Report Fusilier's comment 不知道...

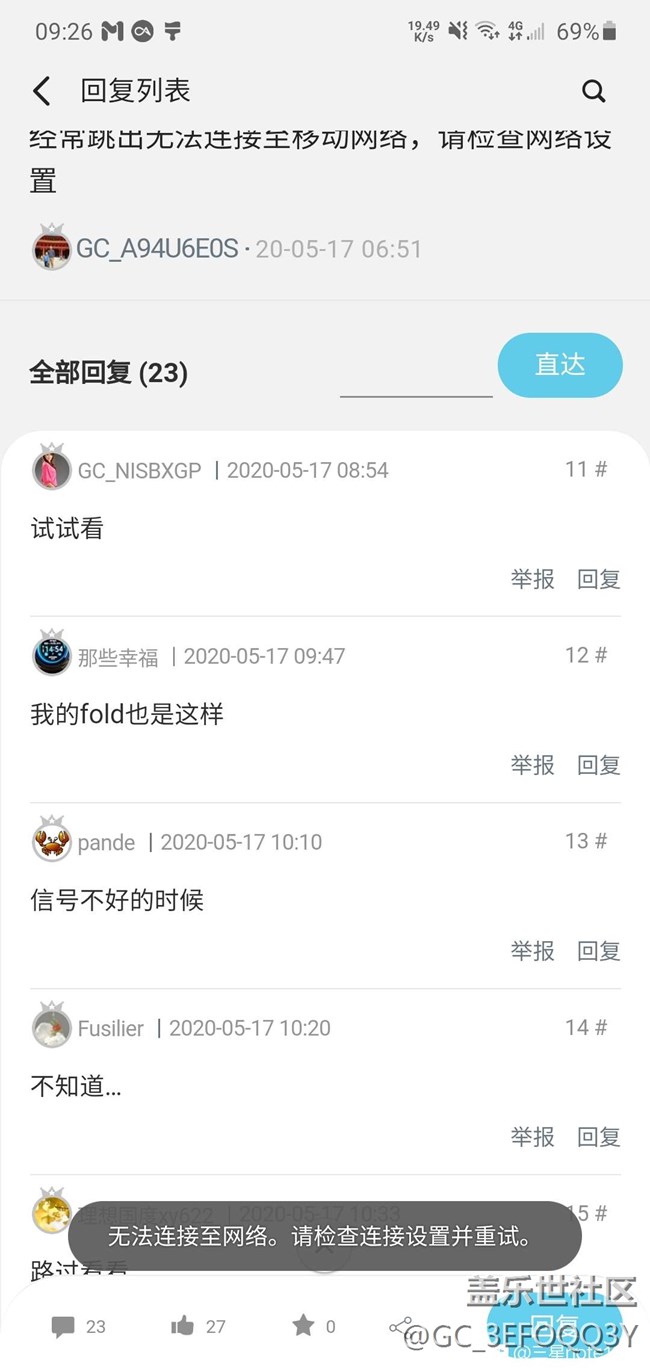[x=532, y=1137]
